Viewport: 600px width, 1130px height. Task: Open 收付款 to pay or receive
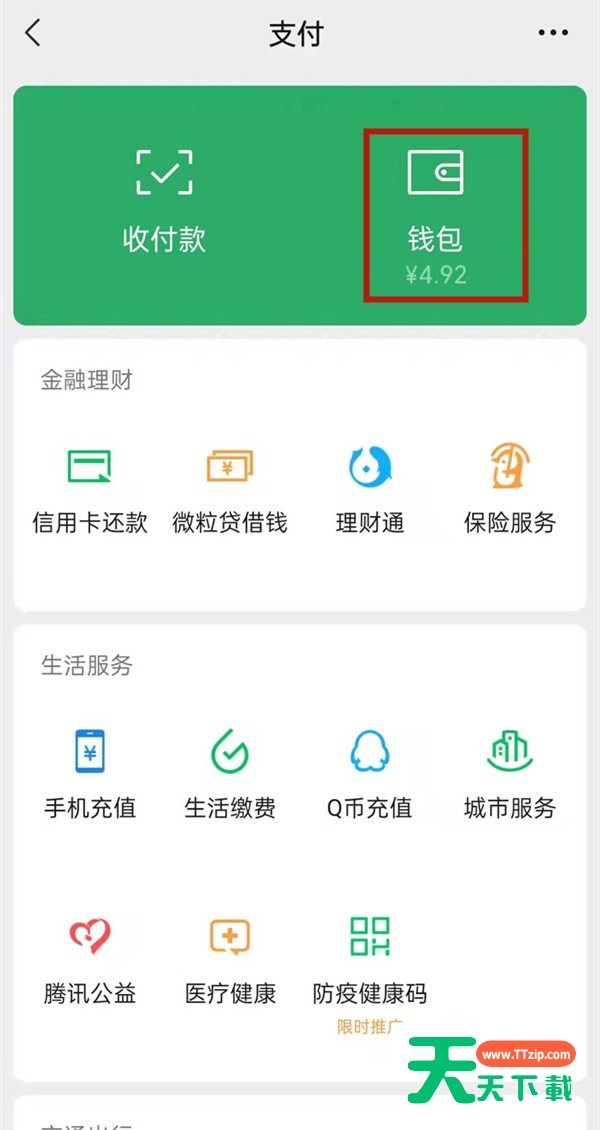point(164,200)
